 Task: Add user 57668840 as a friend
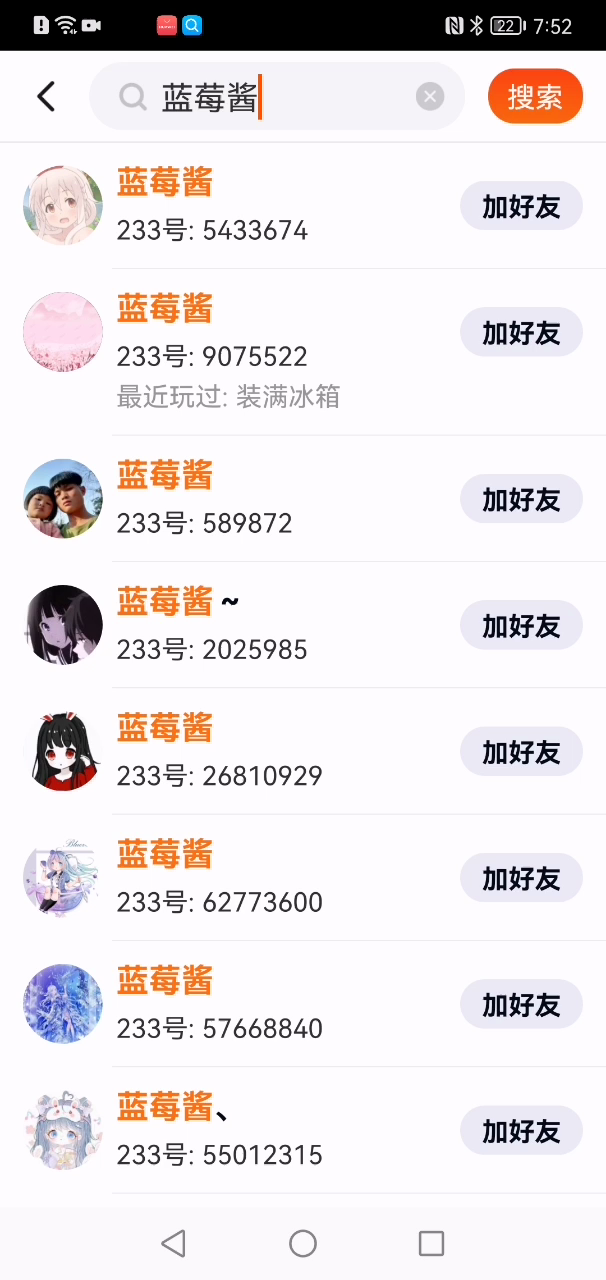(x=521, y=1005)
